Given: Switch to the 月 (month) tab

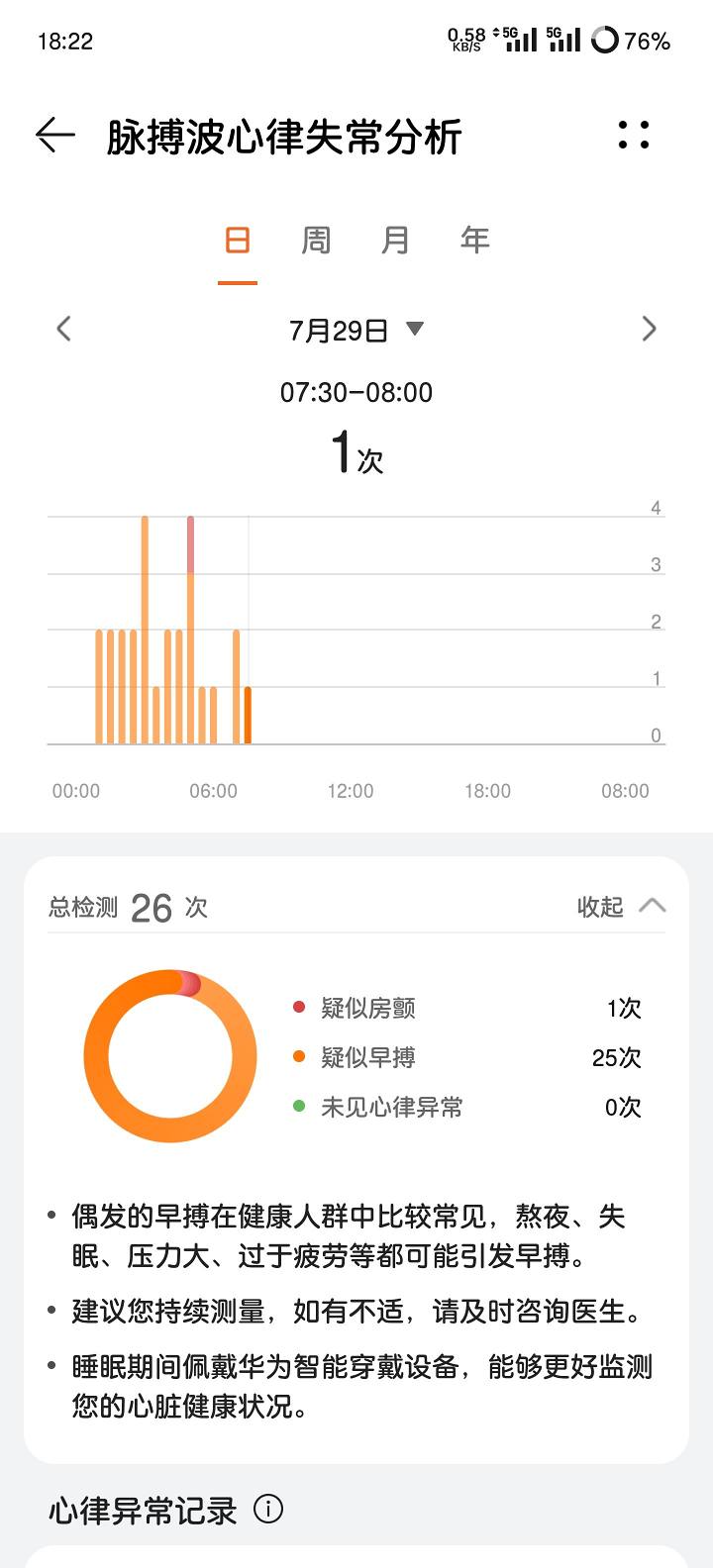Looking at the screenshot, I should [395, 241].
